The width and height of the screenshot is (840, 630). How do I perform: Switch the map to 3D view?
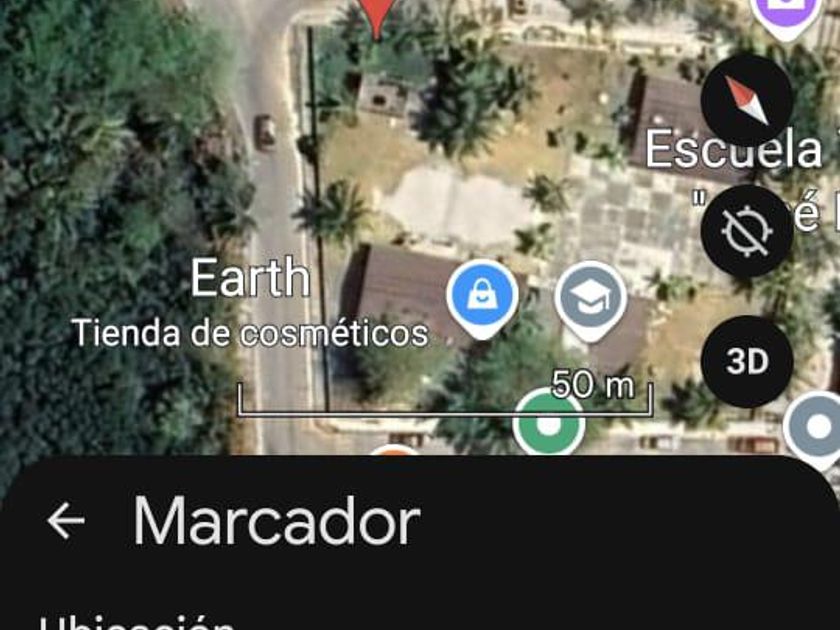point(747,361)
